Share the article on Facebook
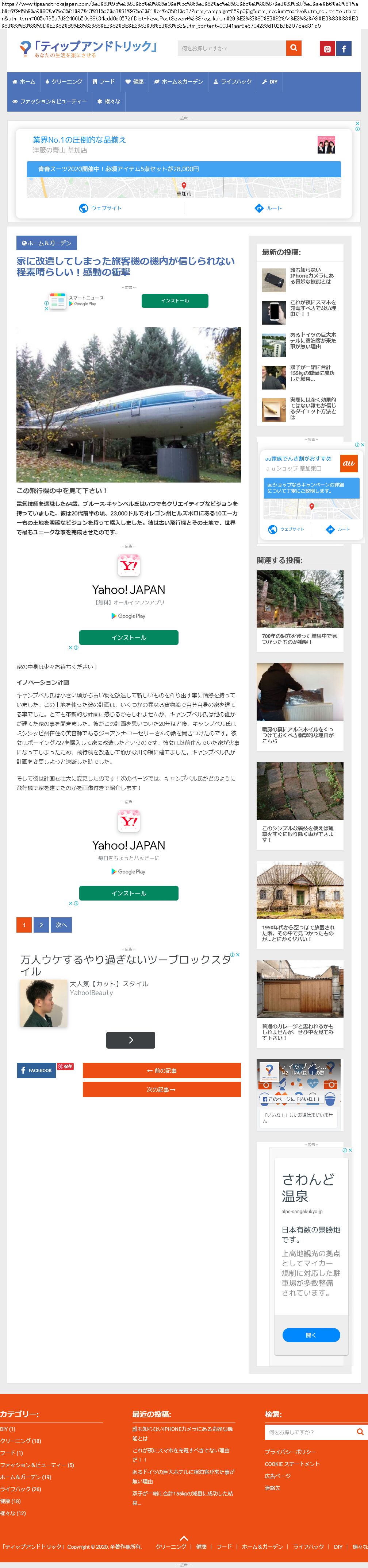The image size is (368, 1568). point(36,1070)
